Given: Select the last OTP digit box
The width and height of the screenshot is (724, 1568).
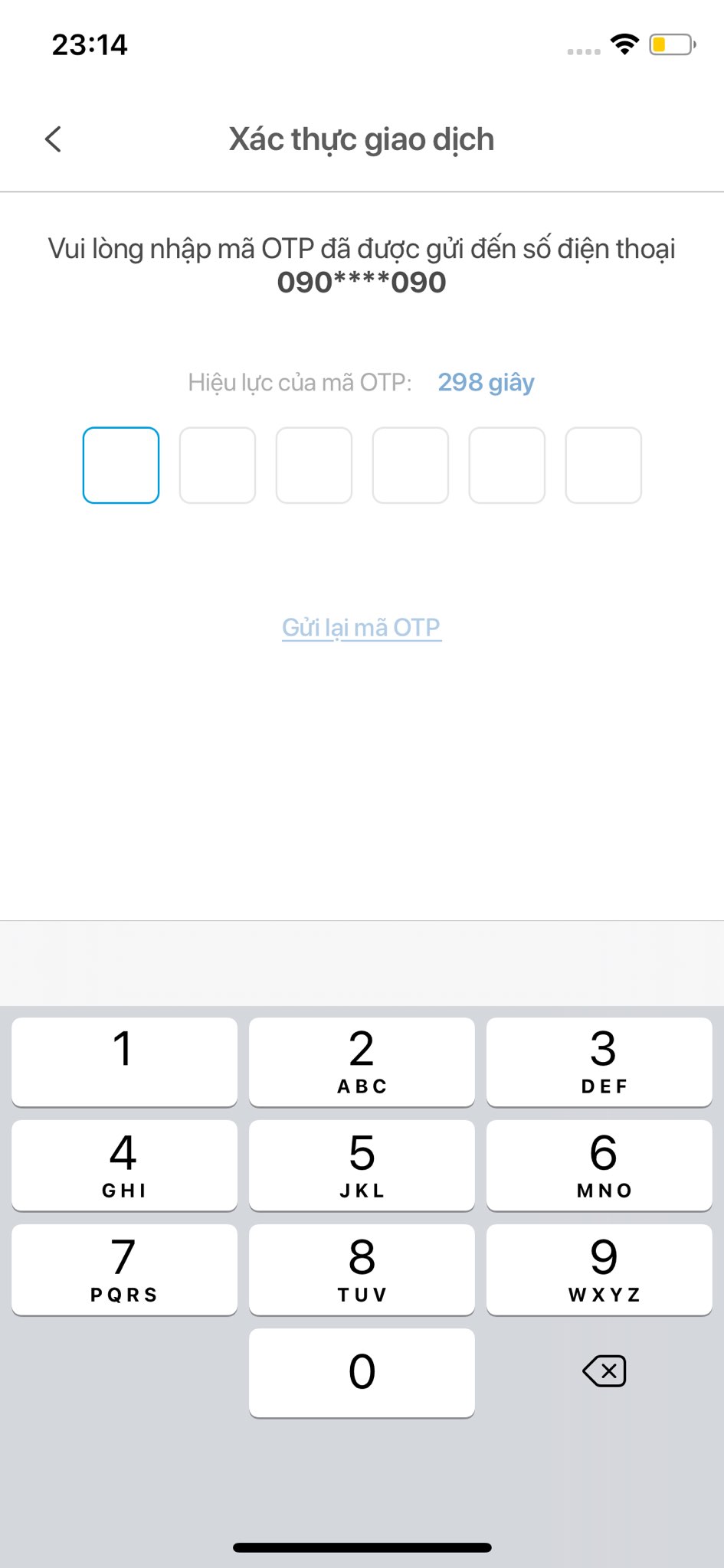Looking at the screenshot, I should (x=604, y=465).
